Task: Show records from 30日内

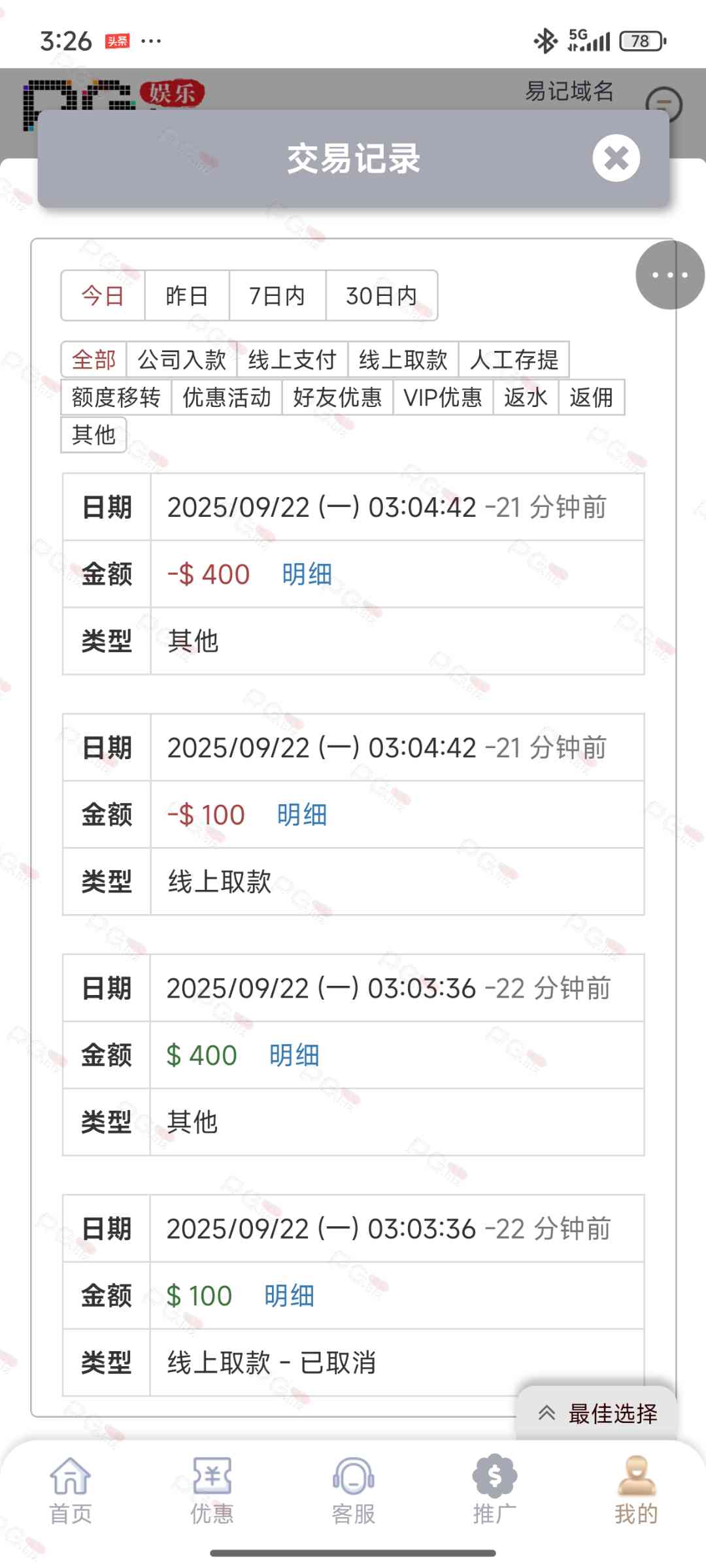Action: point(381,296)
